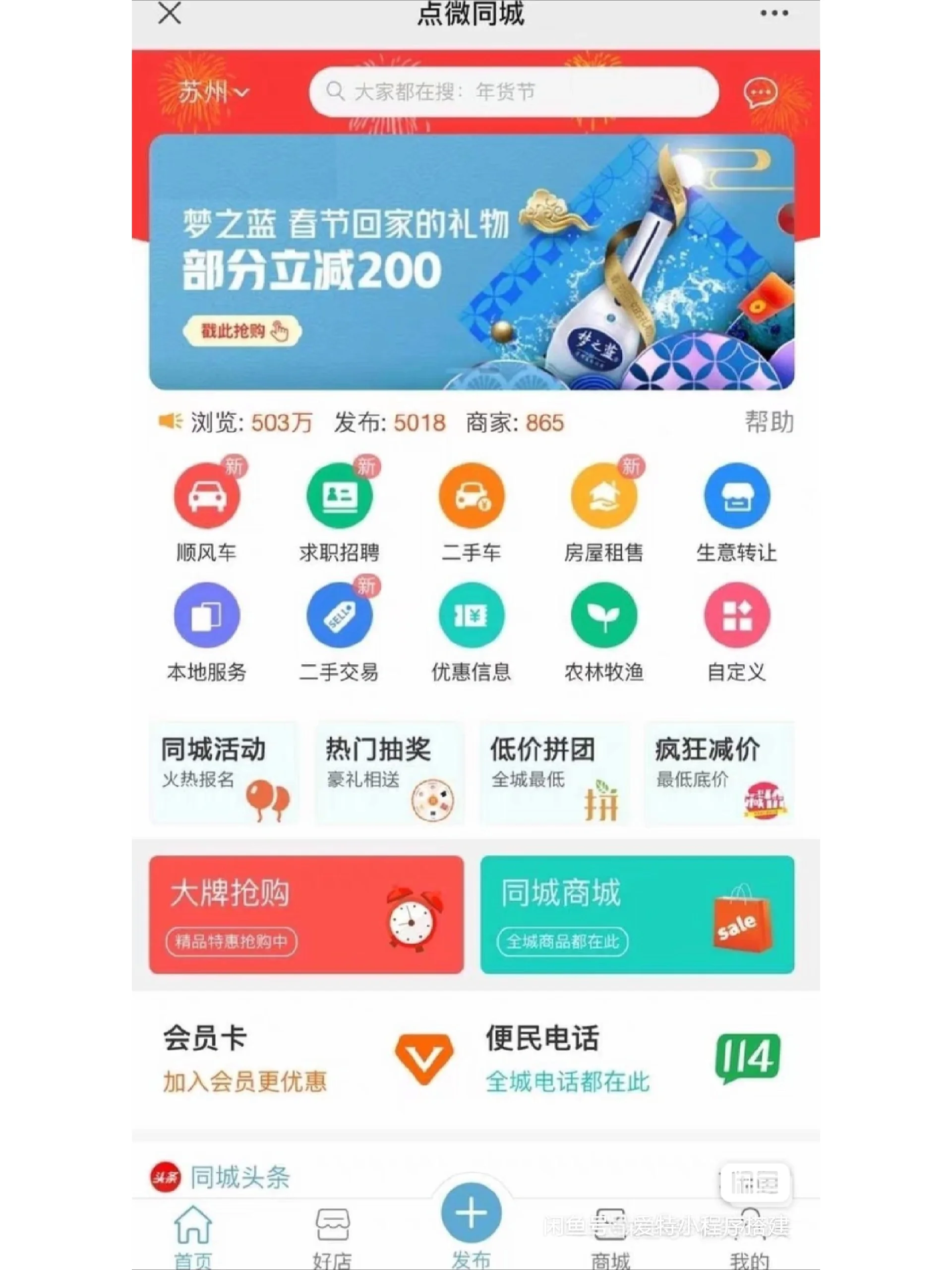Open the messages chat bubble icon
The width and height of the screenshot is (952, 1270).
[760, 92]
